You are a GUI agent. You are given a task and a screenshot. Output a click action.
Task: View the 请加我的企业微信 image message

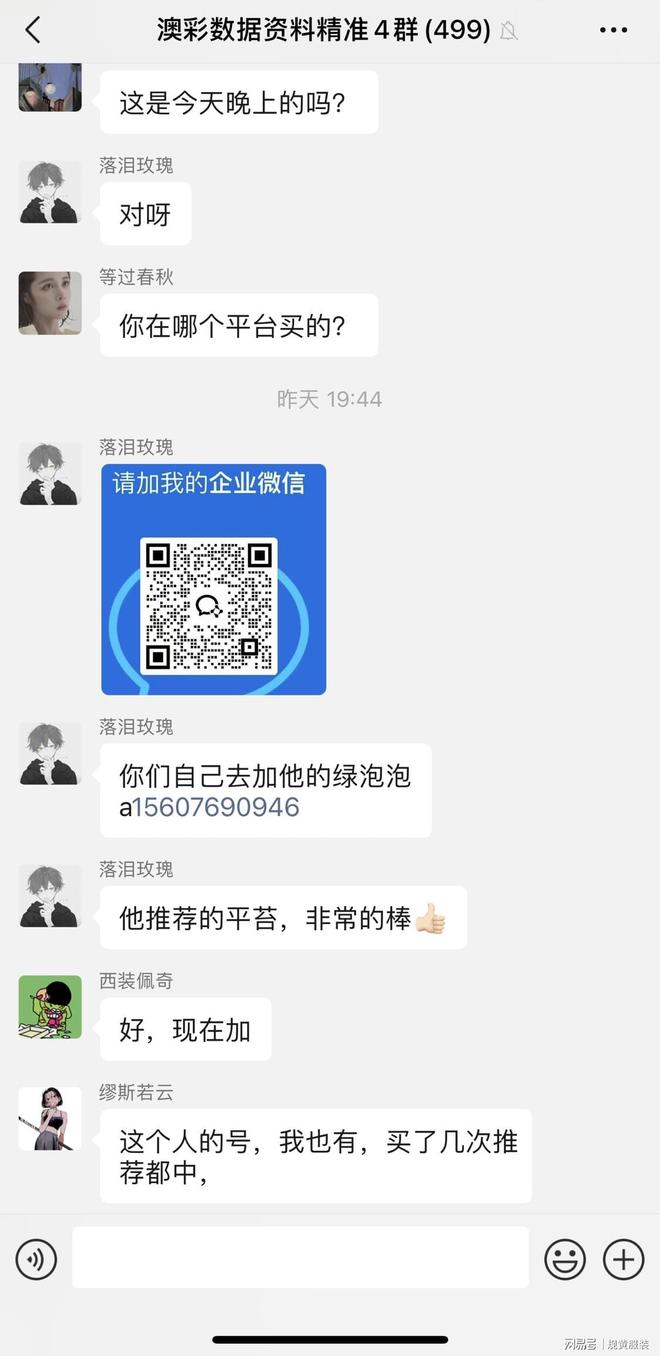pos(213,579)
